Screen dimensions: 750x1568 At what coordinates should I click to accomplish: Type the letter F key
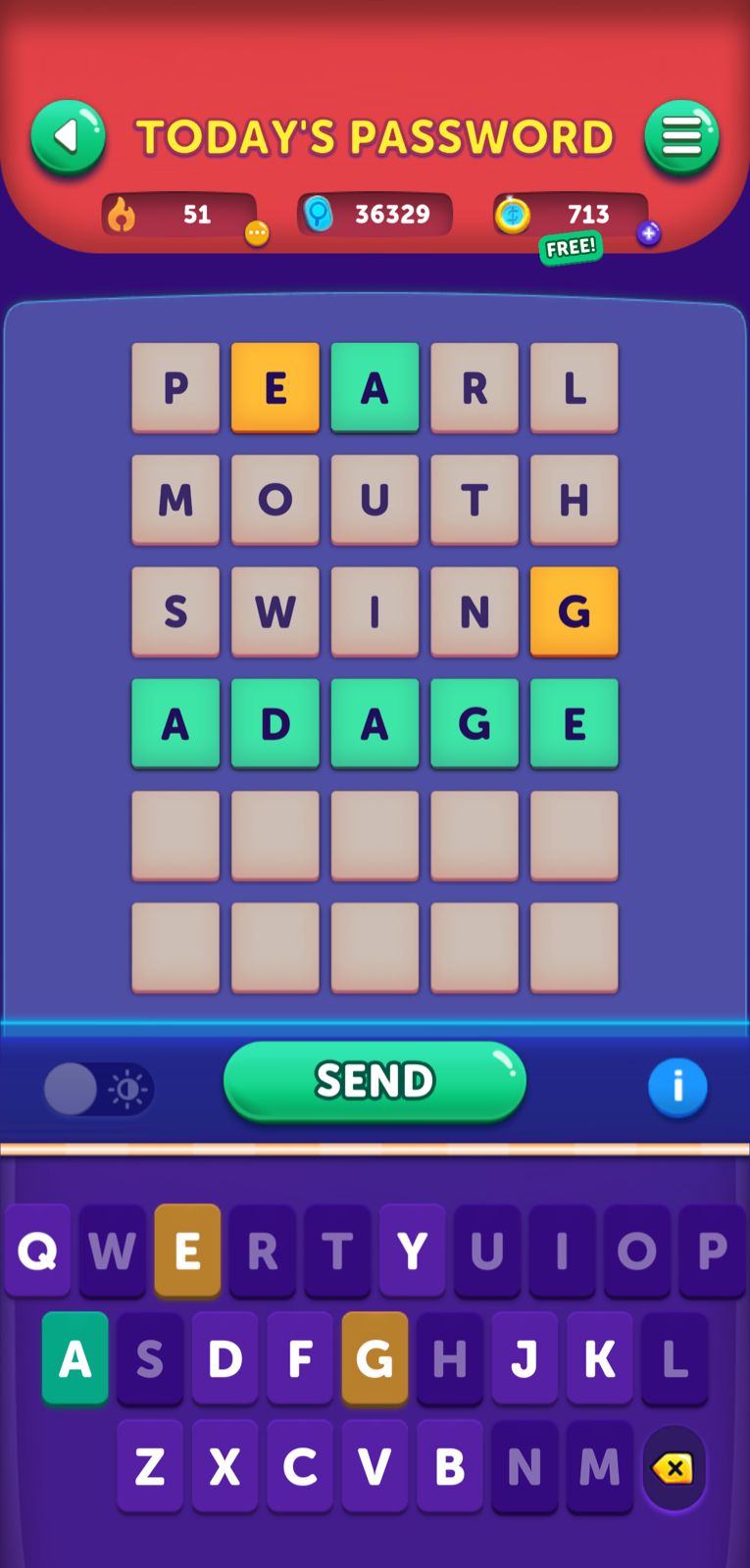click(x=300, y=1358)
